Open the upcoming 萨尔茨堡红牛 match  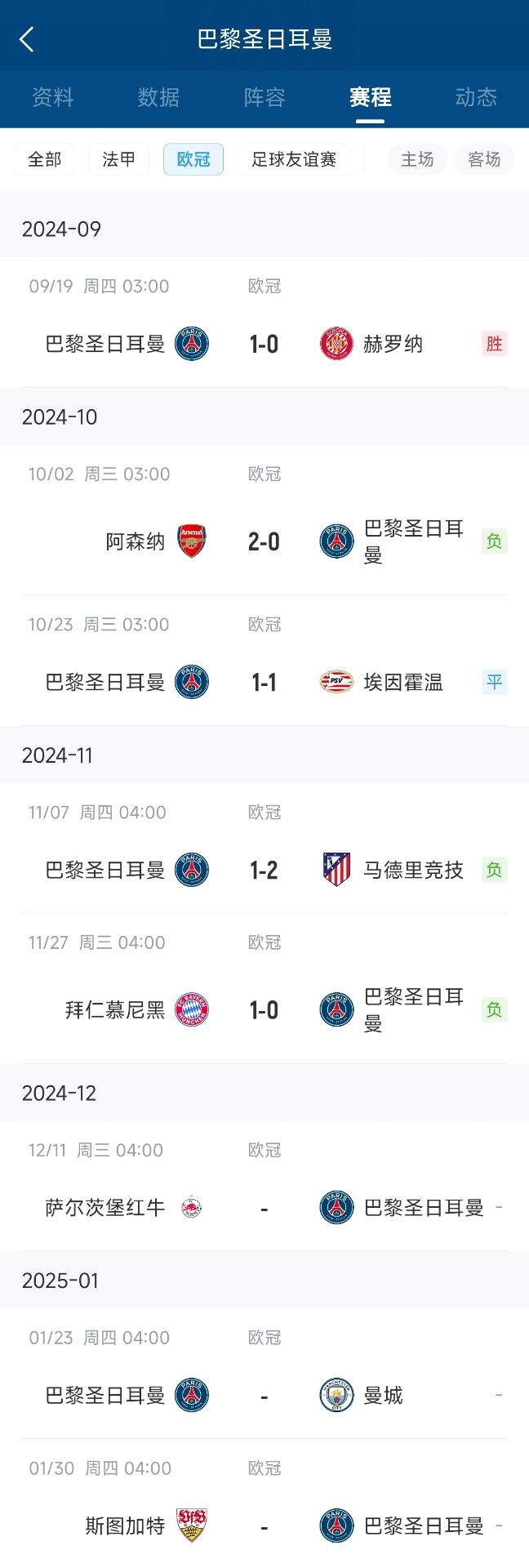coord(264,1208)
